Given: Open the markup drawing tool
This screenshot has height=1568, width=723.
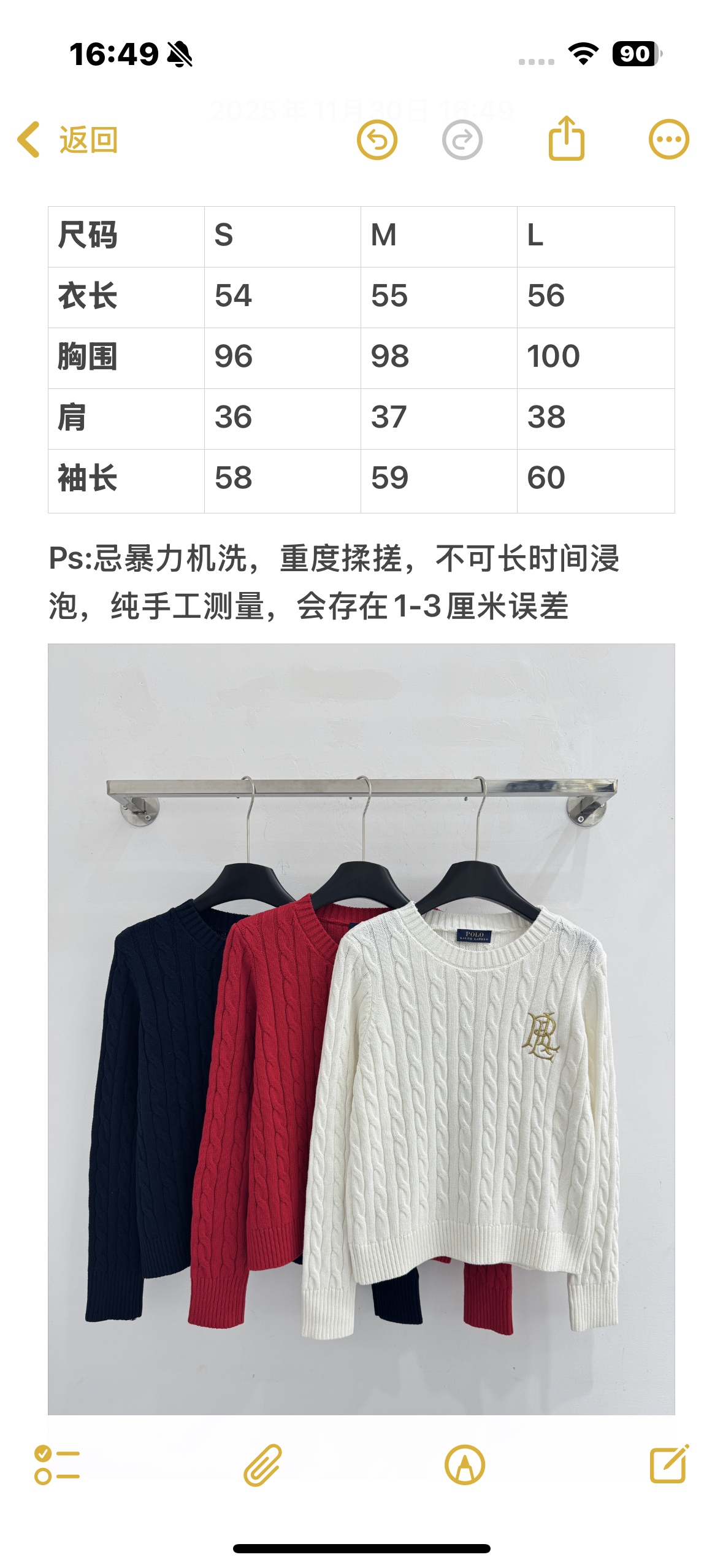Looking at the screenshot, I should [464, 1465].
